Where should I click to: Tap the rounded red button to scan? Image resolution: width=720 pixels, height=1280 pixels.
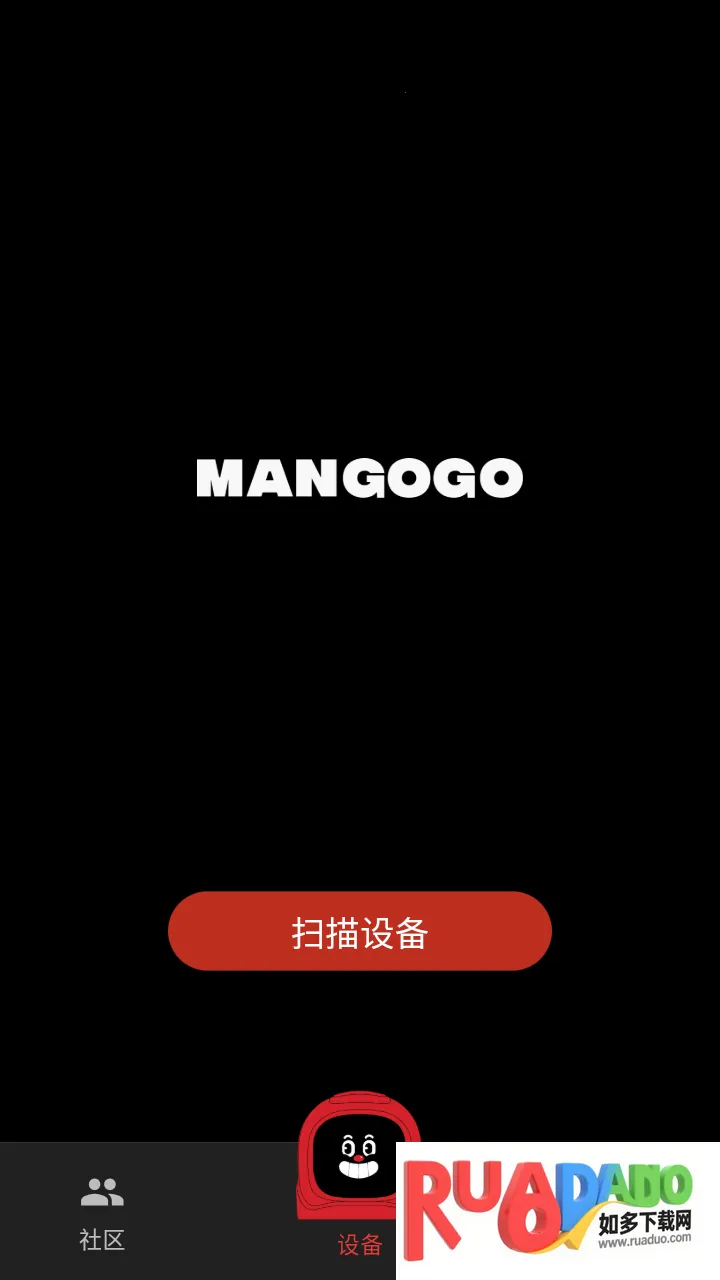point(358,930)
